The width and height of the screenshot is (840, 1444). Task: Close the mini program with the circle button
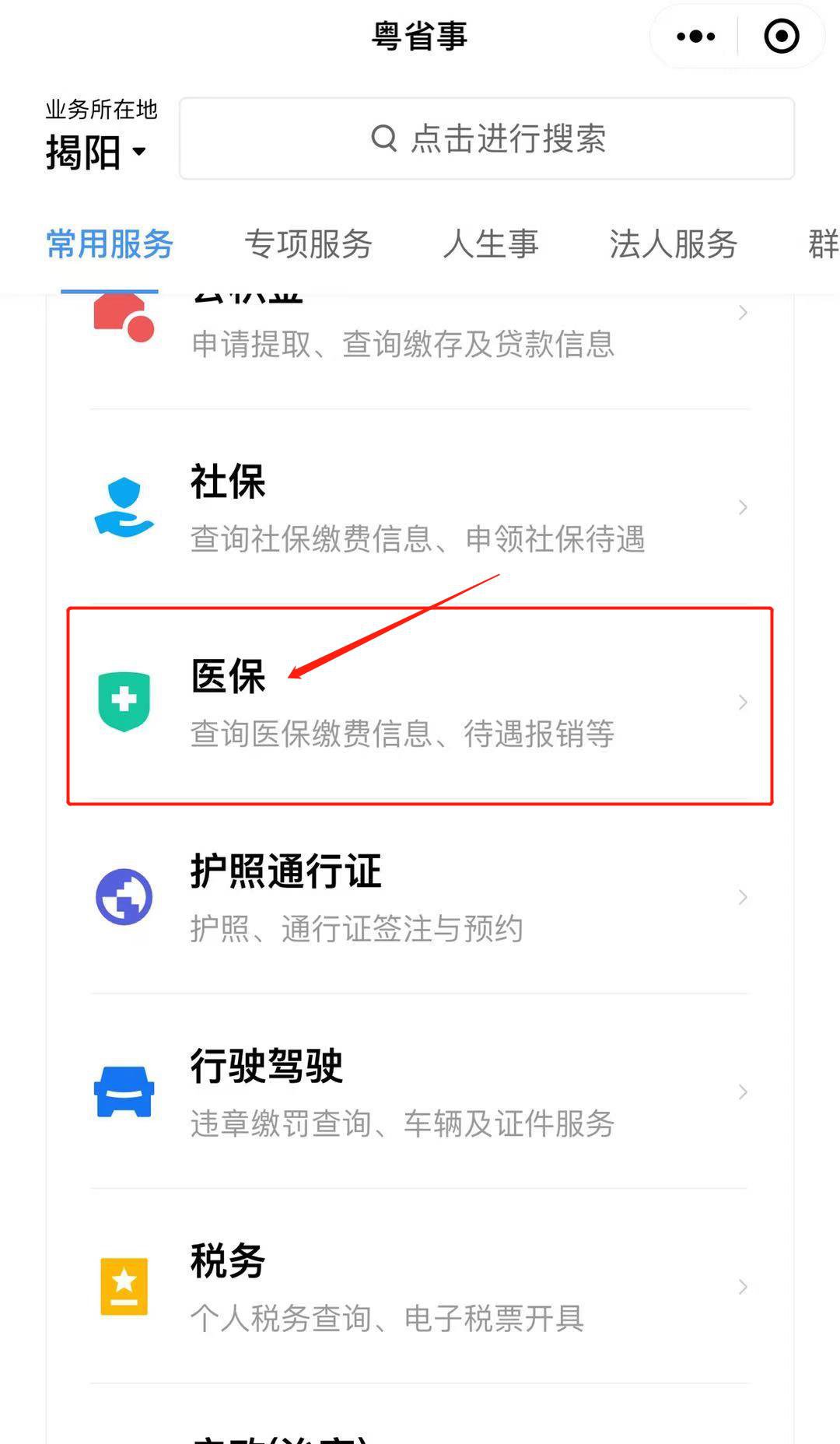click(x=781, y=37)
